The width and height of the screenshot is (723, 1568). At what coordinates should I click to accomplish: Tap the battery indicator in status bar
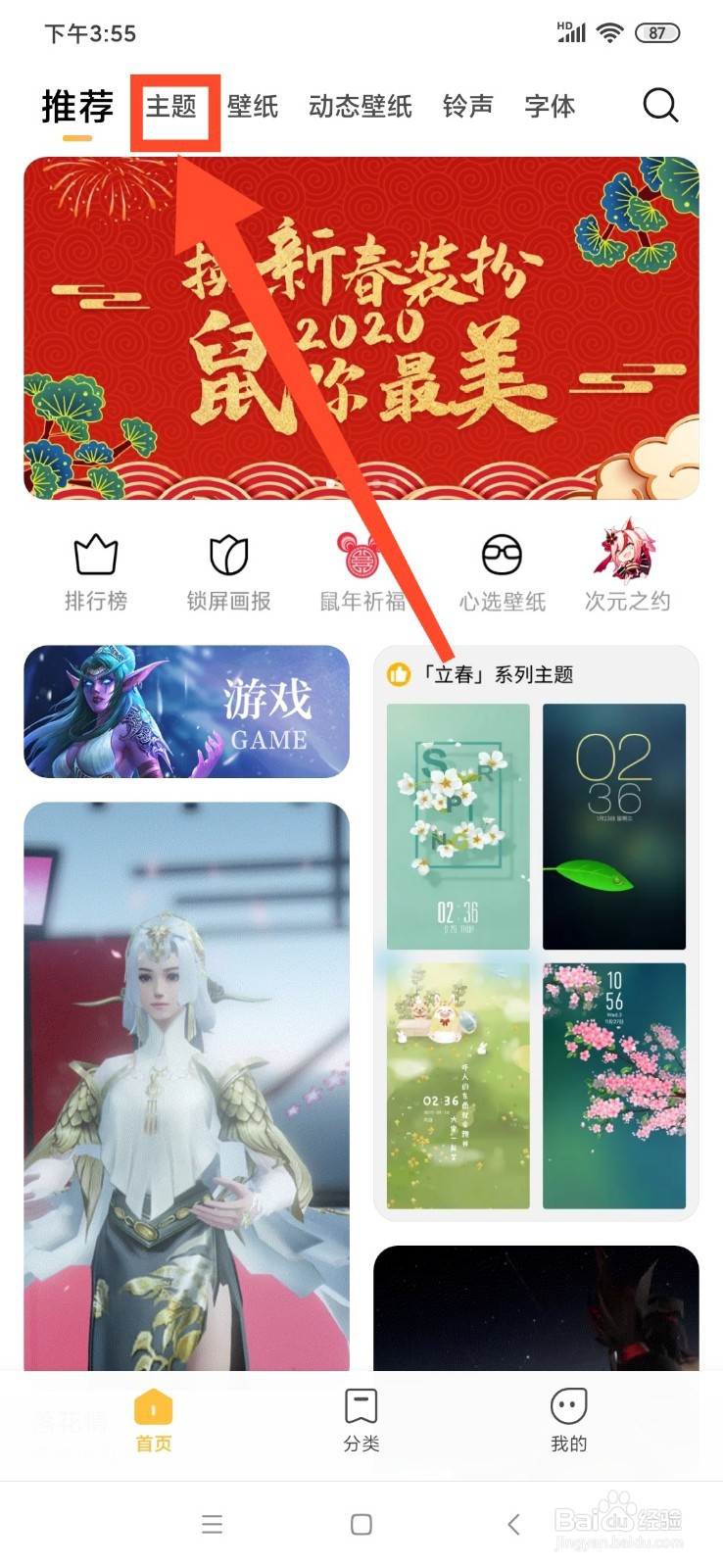pos(661,32)
